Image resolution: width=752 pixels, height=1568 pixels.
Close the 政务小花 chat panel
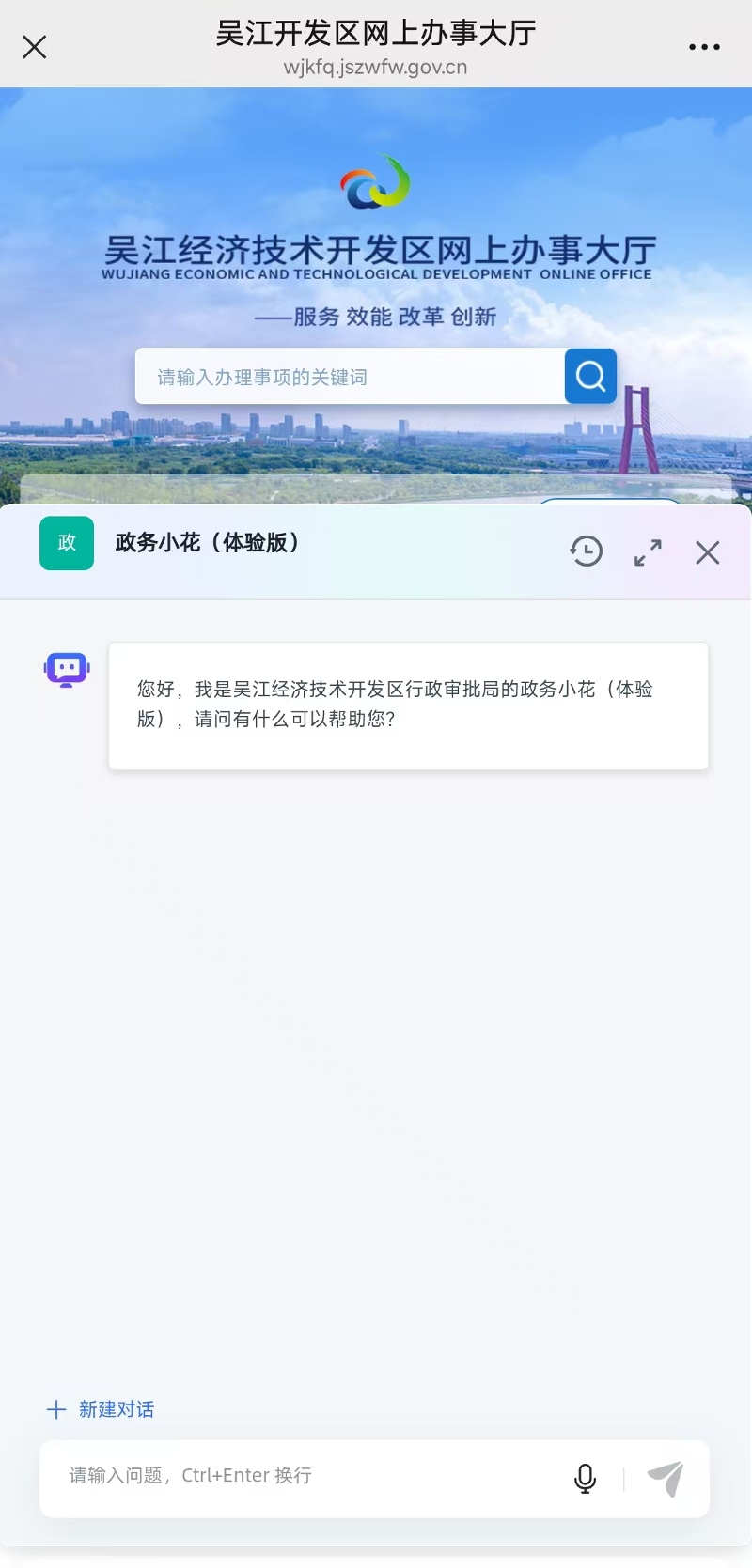tap(708, 552)
